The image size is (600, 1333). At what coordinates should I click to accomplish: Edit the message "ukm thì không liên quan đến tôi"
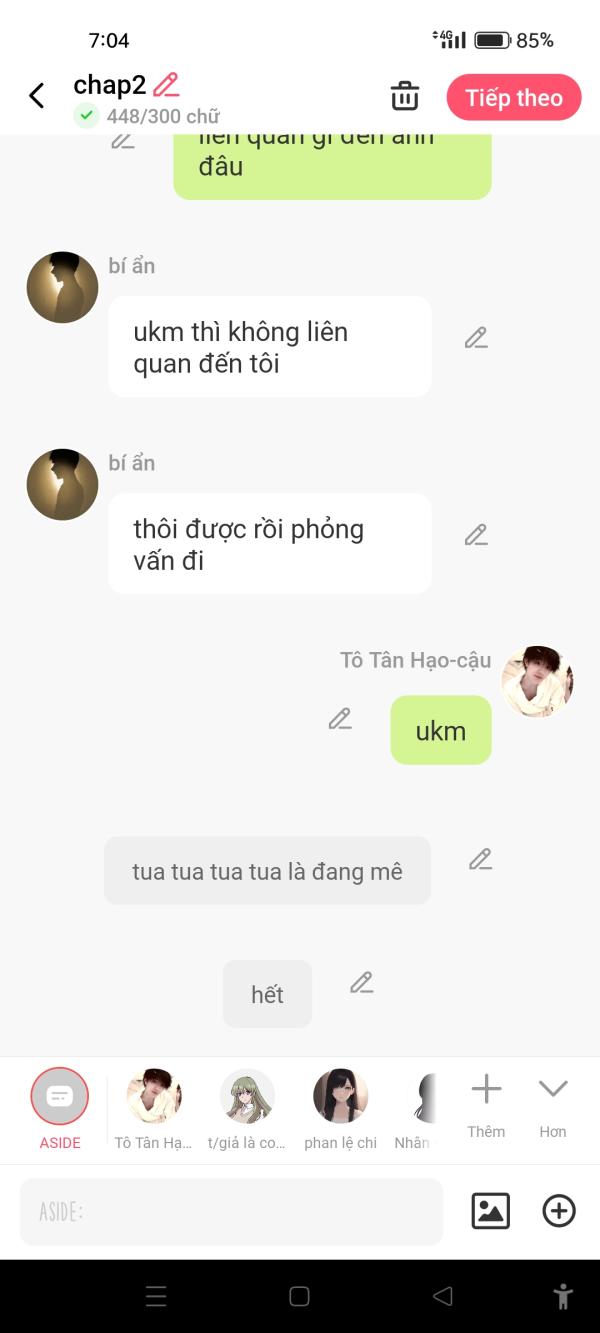coord(476,338)
